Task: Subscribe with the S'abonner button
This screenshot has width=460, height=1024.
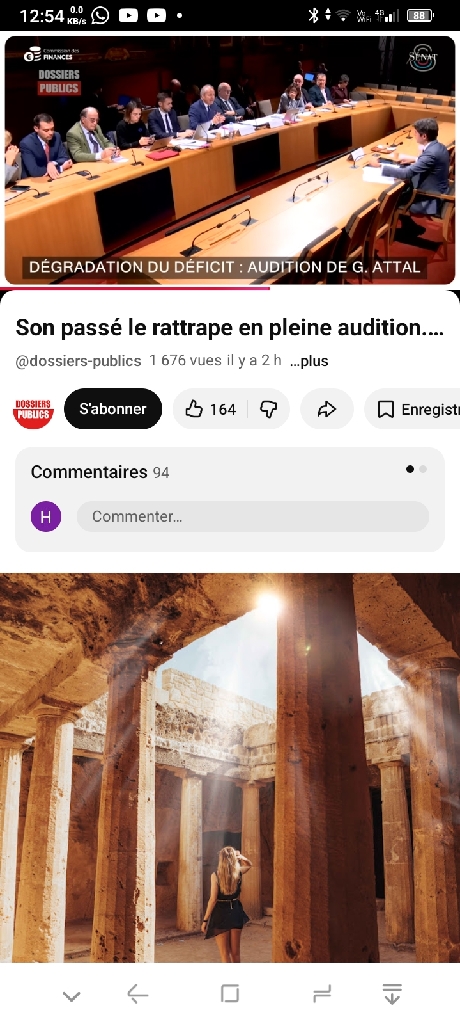Action: 113,409
